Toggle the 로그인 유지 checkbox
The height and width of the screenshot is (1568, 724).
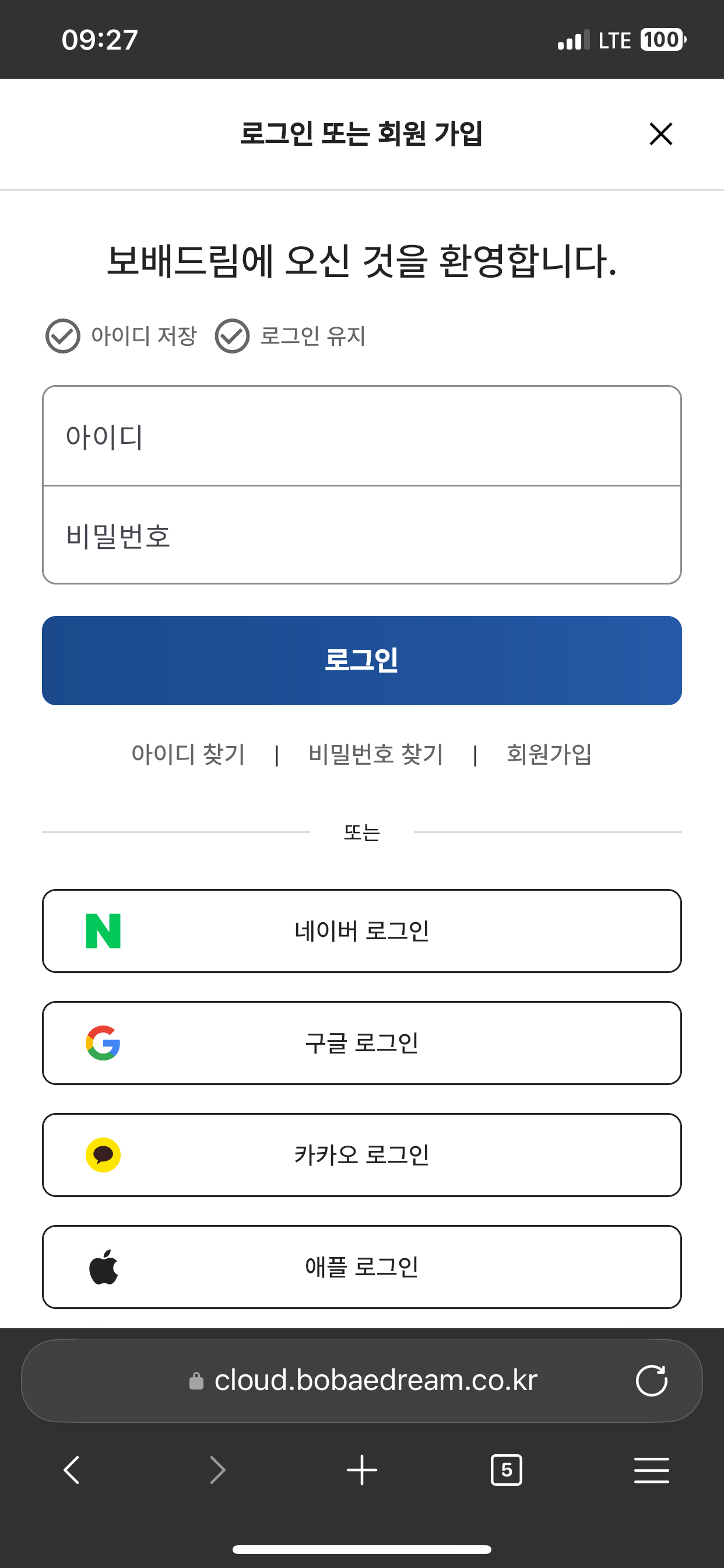click(233, 335)
